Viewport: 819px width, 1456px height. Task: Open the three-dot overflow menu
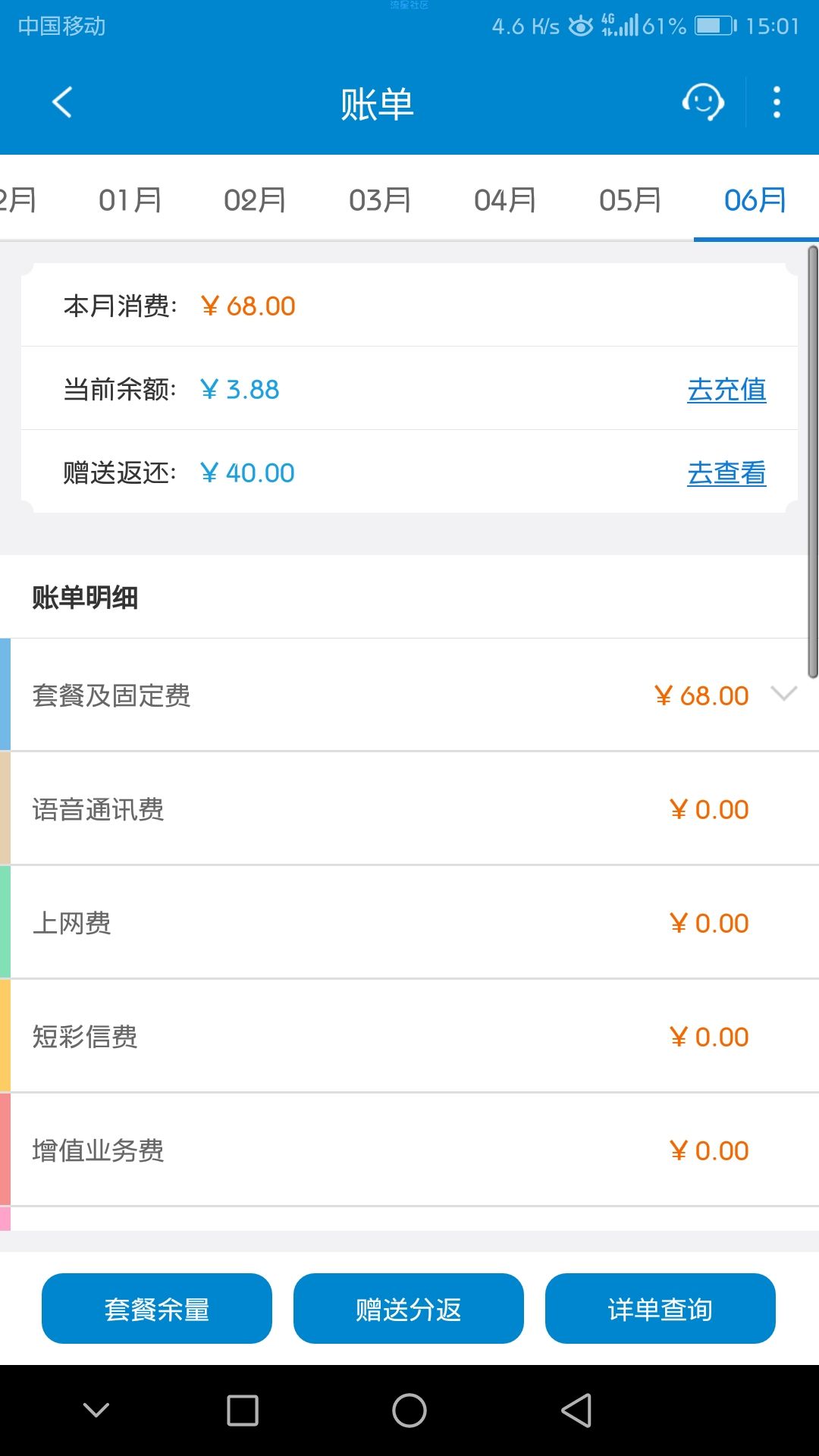click(777, 102)
